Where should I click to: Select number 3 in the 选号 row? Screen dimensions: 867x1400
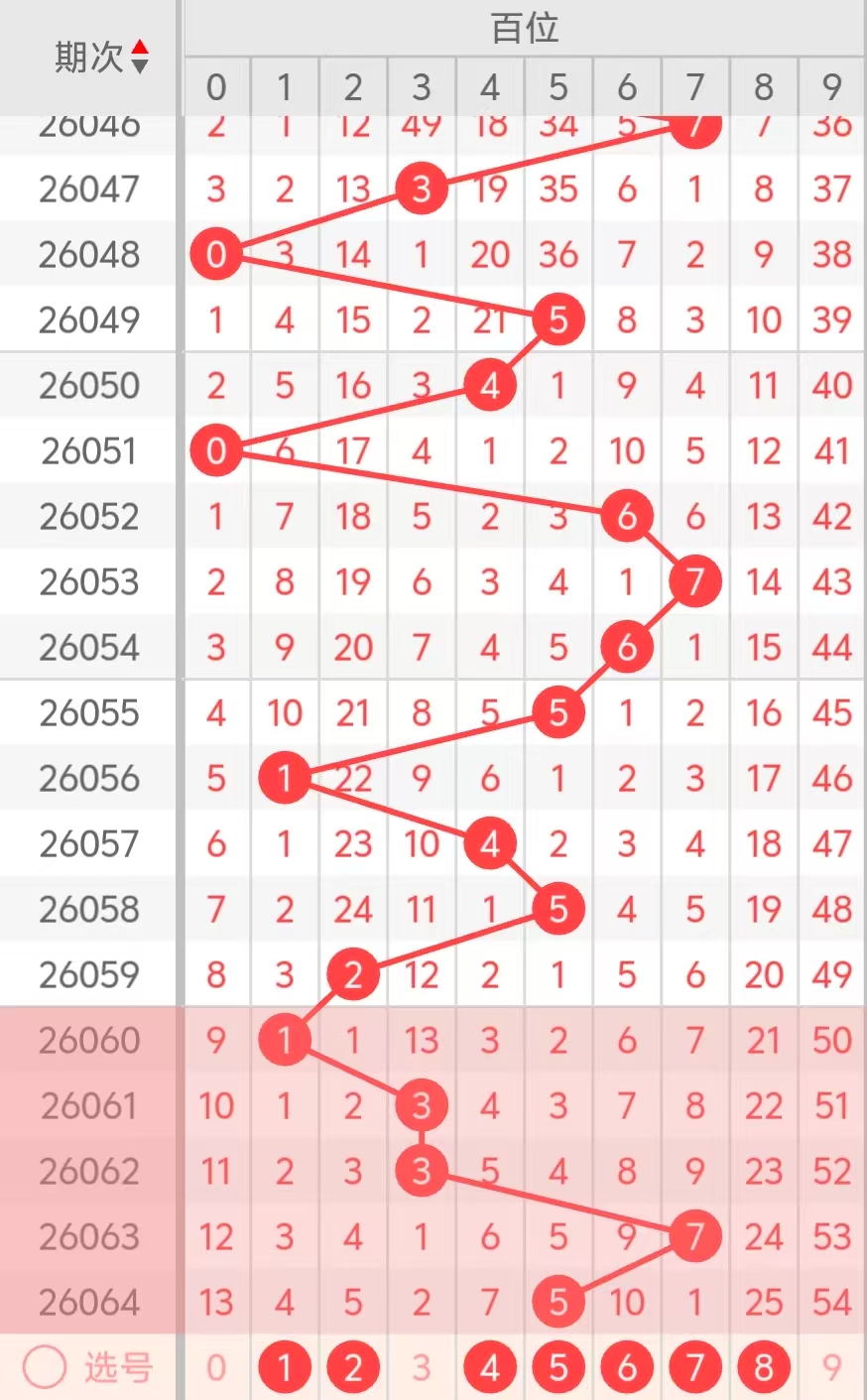[421, 1366]
